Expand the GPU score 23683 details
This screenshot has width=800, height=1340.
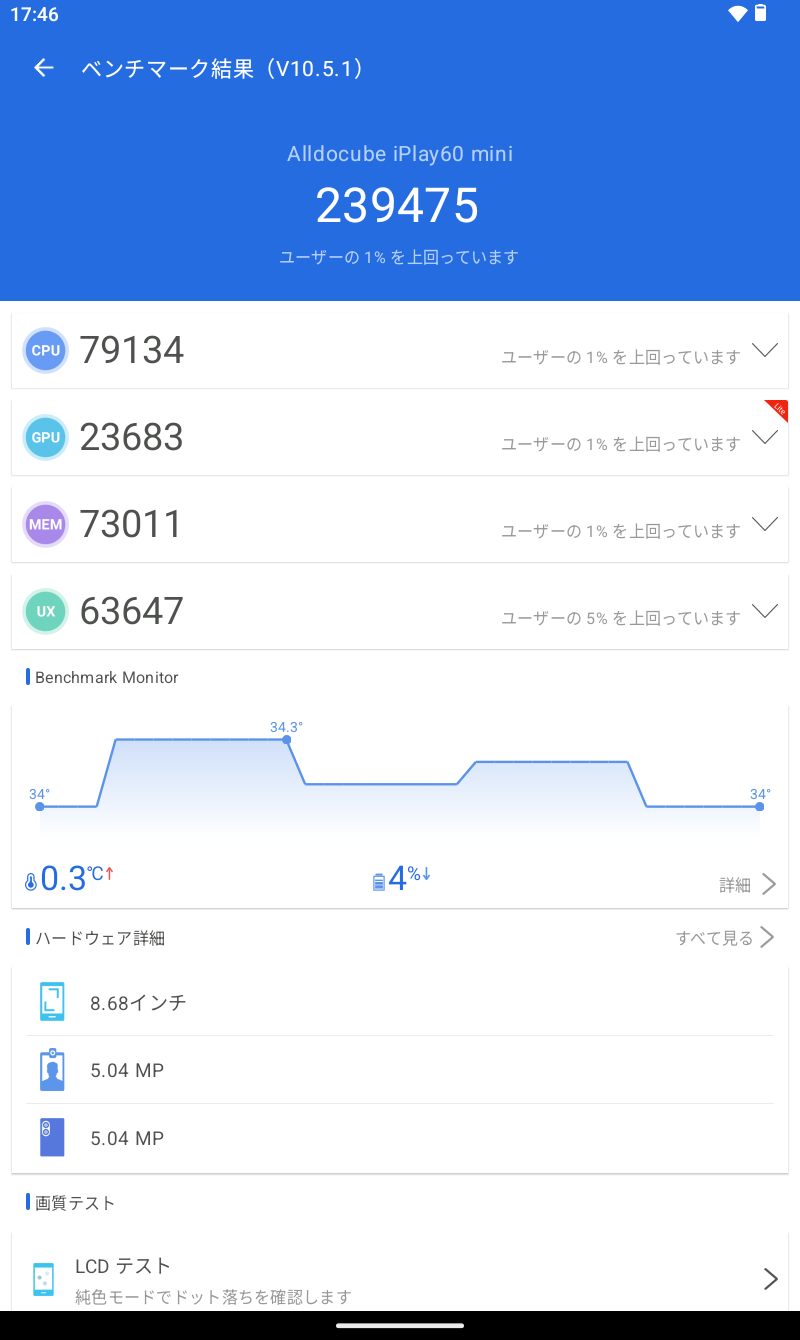pos(765,437)
